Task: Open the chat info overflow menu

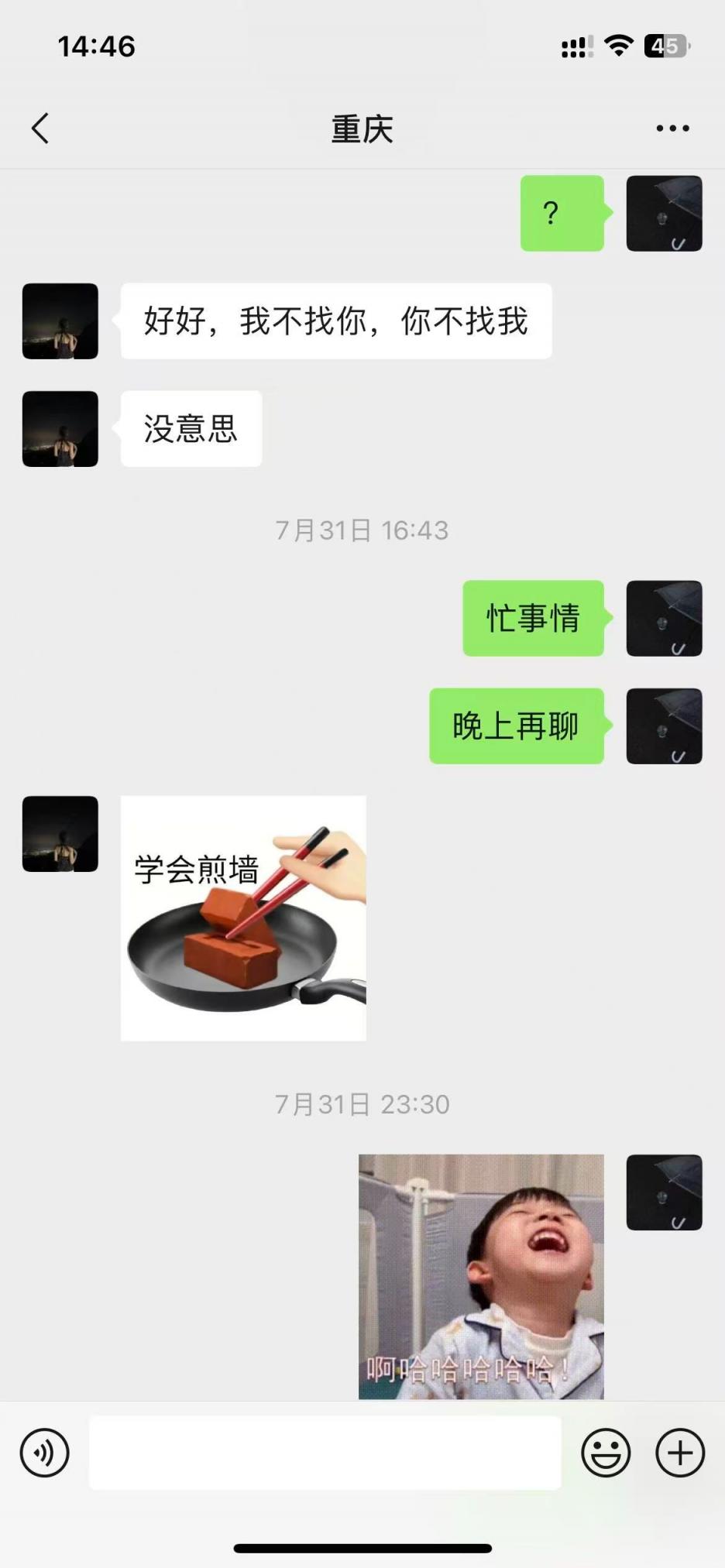Action: coord(672,129)
